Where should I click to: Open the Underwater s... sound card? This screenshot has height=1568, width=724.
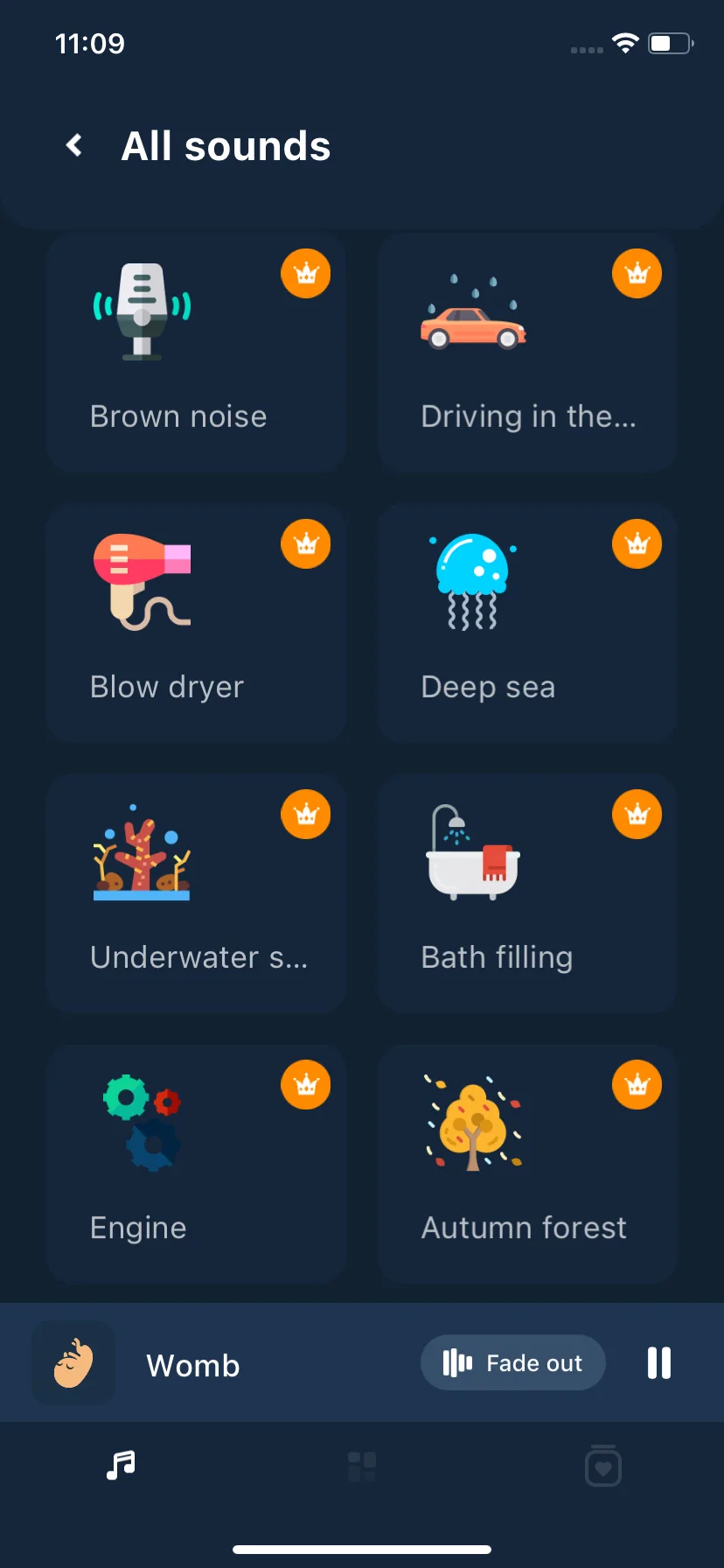click(x=196, y=893)
